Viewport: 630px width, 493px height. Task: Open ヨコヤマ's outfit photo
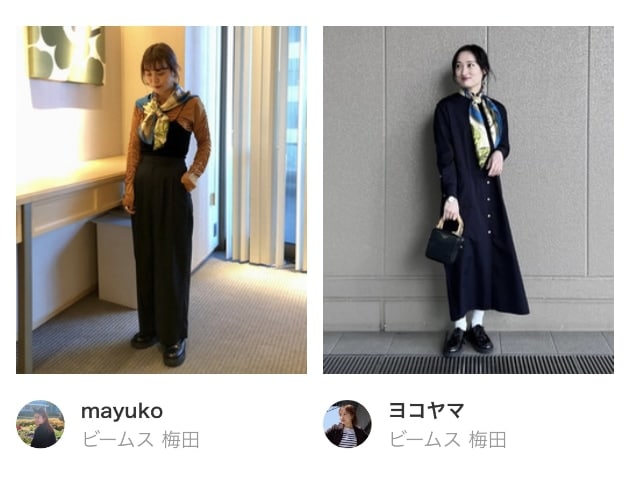click(x=468, y=200)
